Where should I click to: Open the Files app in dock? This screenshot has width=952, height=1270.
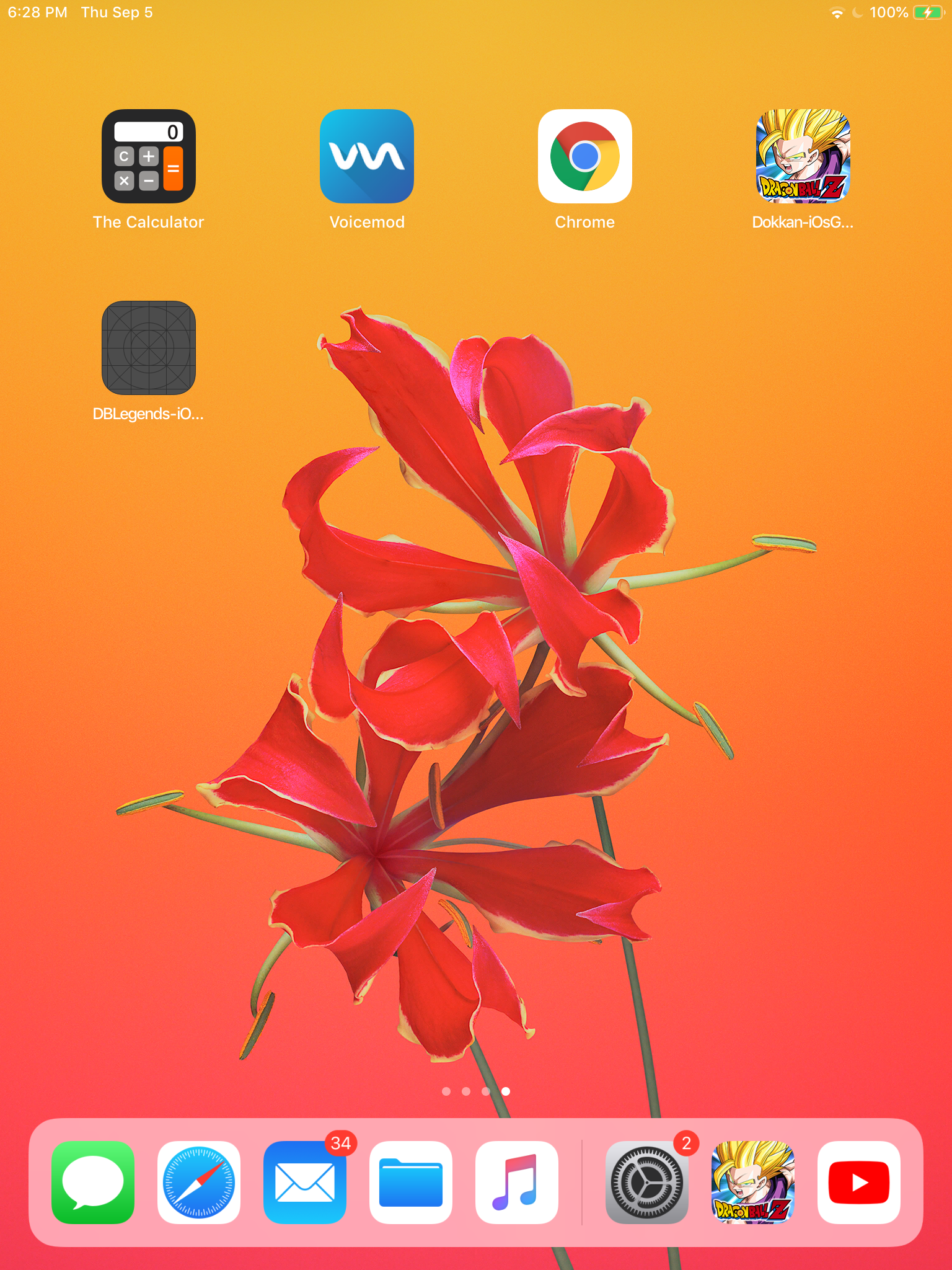tap(411, 1182)
